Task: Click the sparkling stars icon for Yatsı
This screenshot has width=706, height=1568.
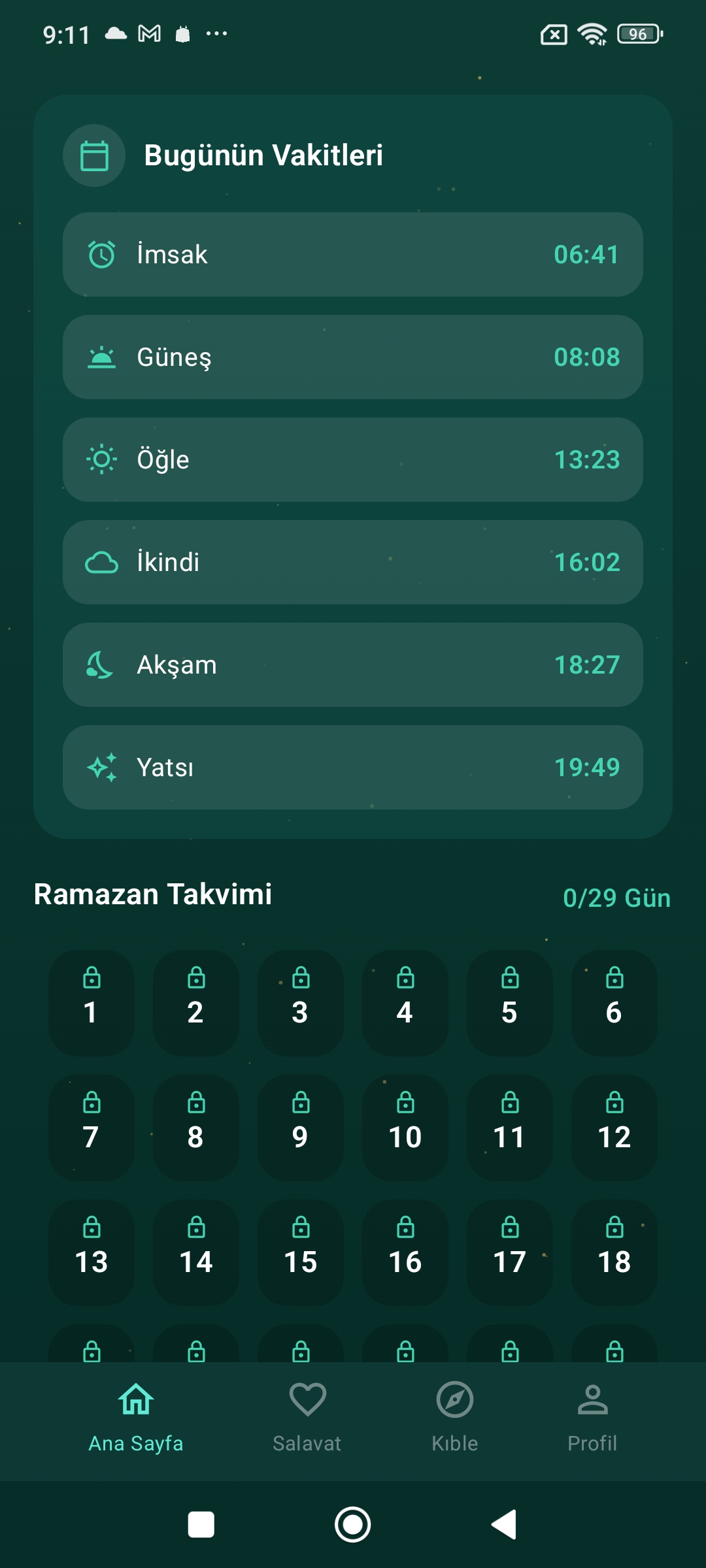Action: [x=101, y=767]
